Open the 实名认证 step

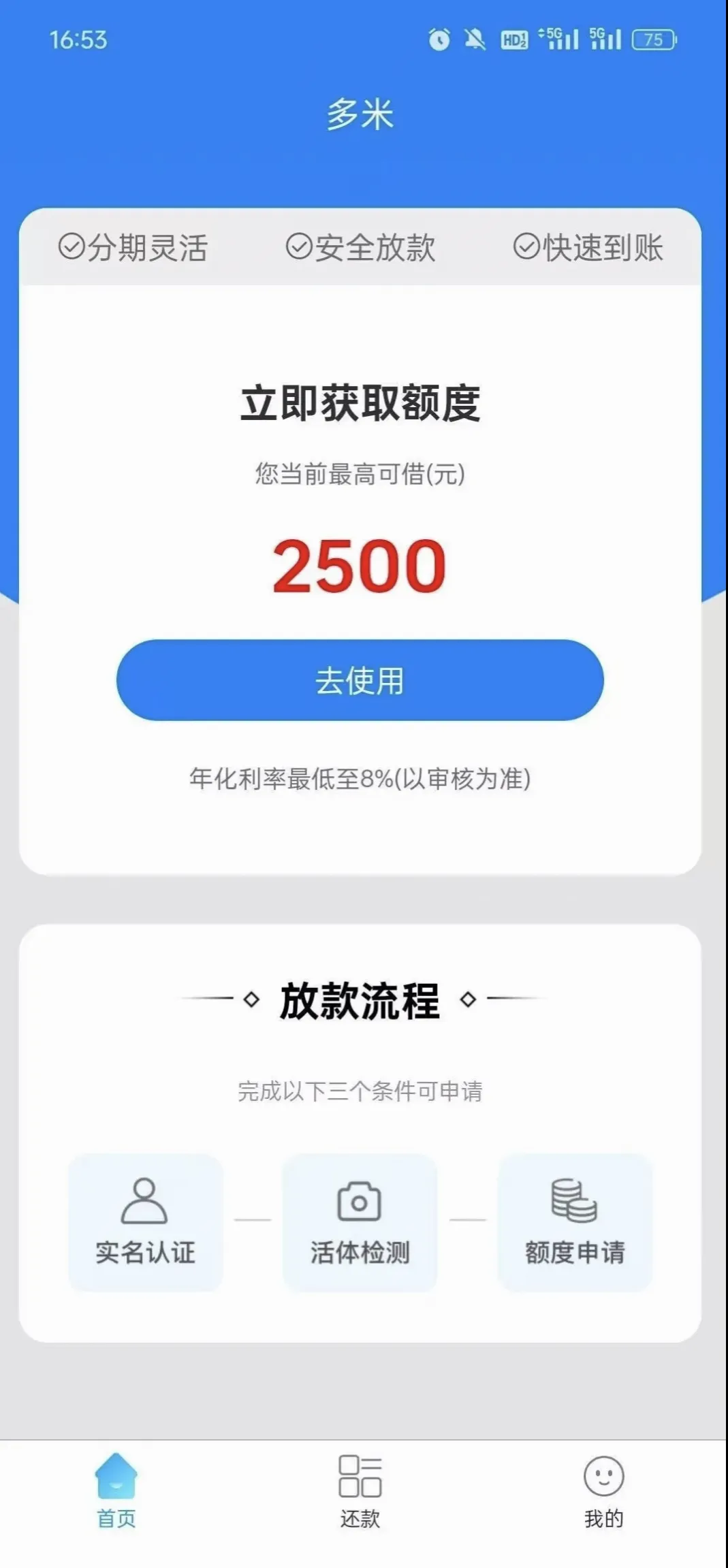[145, 1222]
